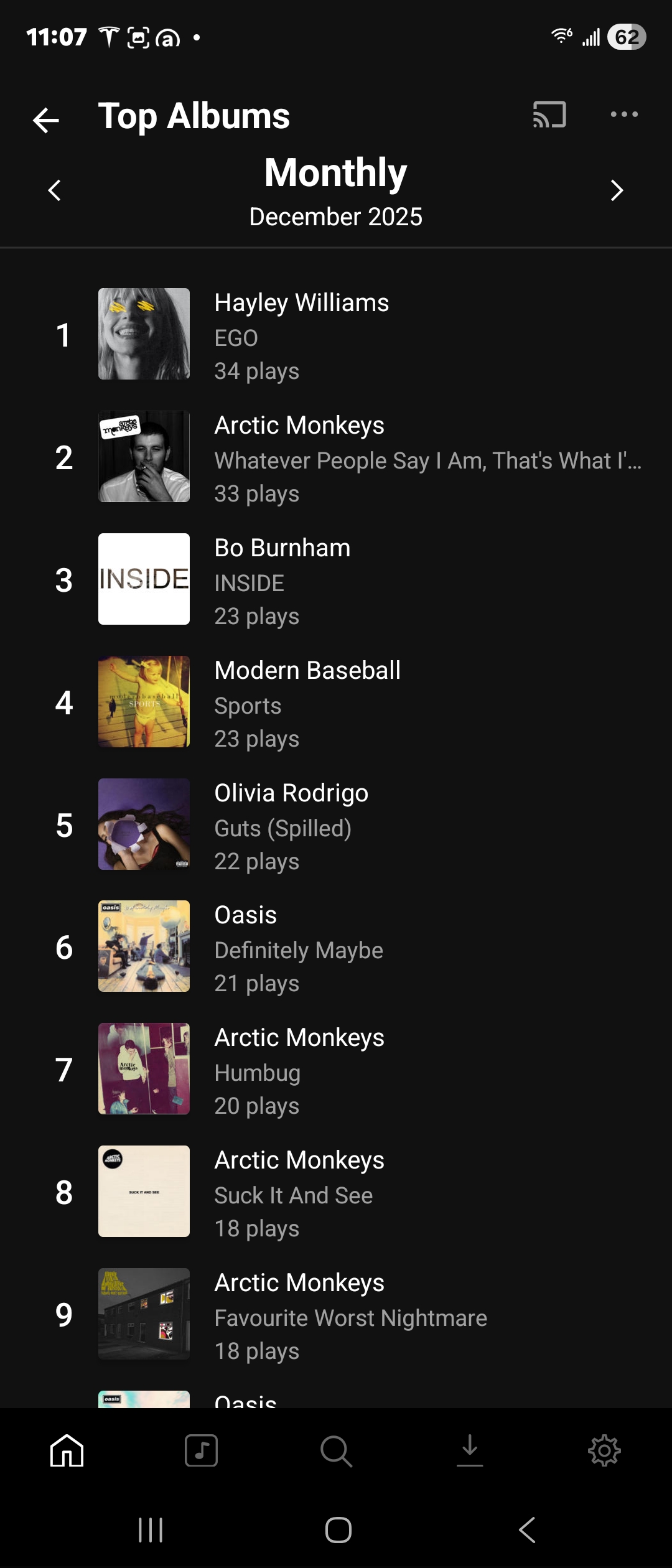Go to the previous month
Viewport: 672px width, 1568px height.
pyautogui.click(x=55, y=190)
